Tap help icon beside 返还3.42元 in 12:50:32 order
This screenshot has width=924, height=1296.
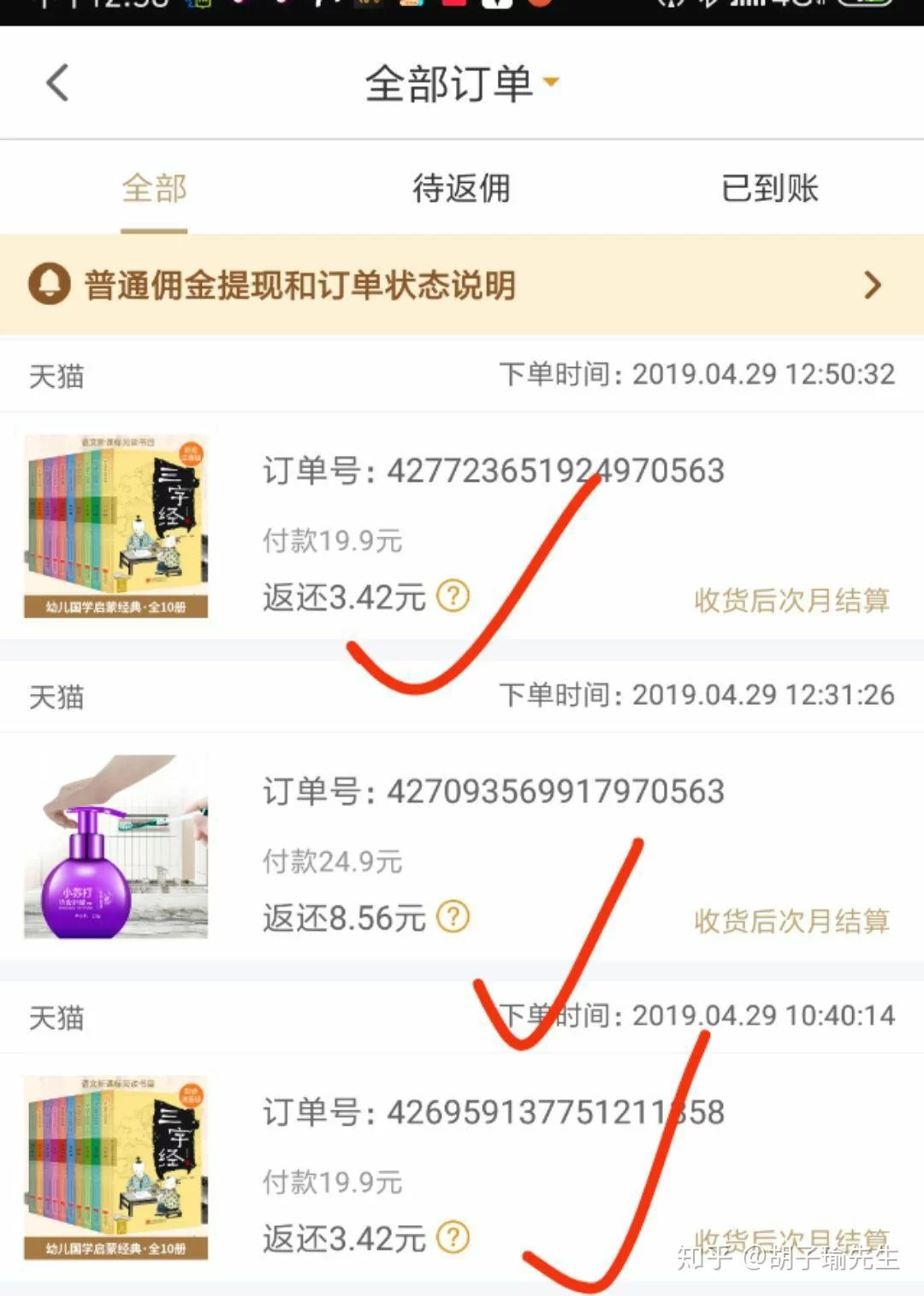453,596
